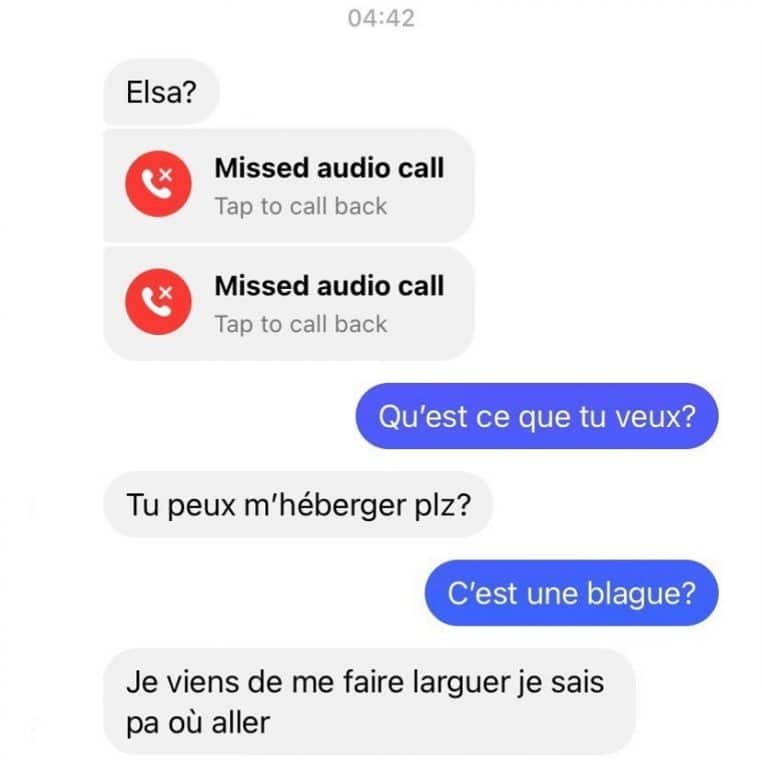Tap missed audio call above "Qu'est ce que tu veux?"
This screenshot has height=762, width=762.
tap(288, 304)
